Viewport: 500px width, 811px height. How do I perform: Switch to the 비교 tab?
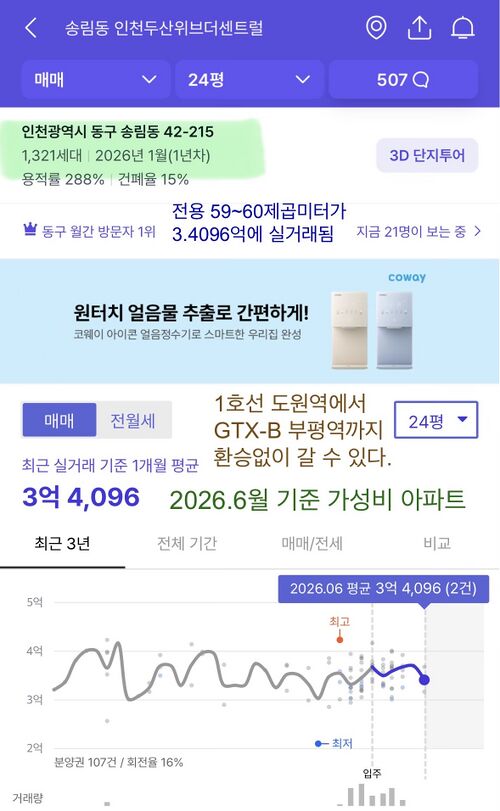[437, 544]
